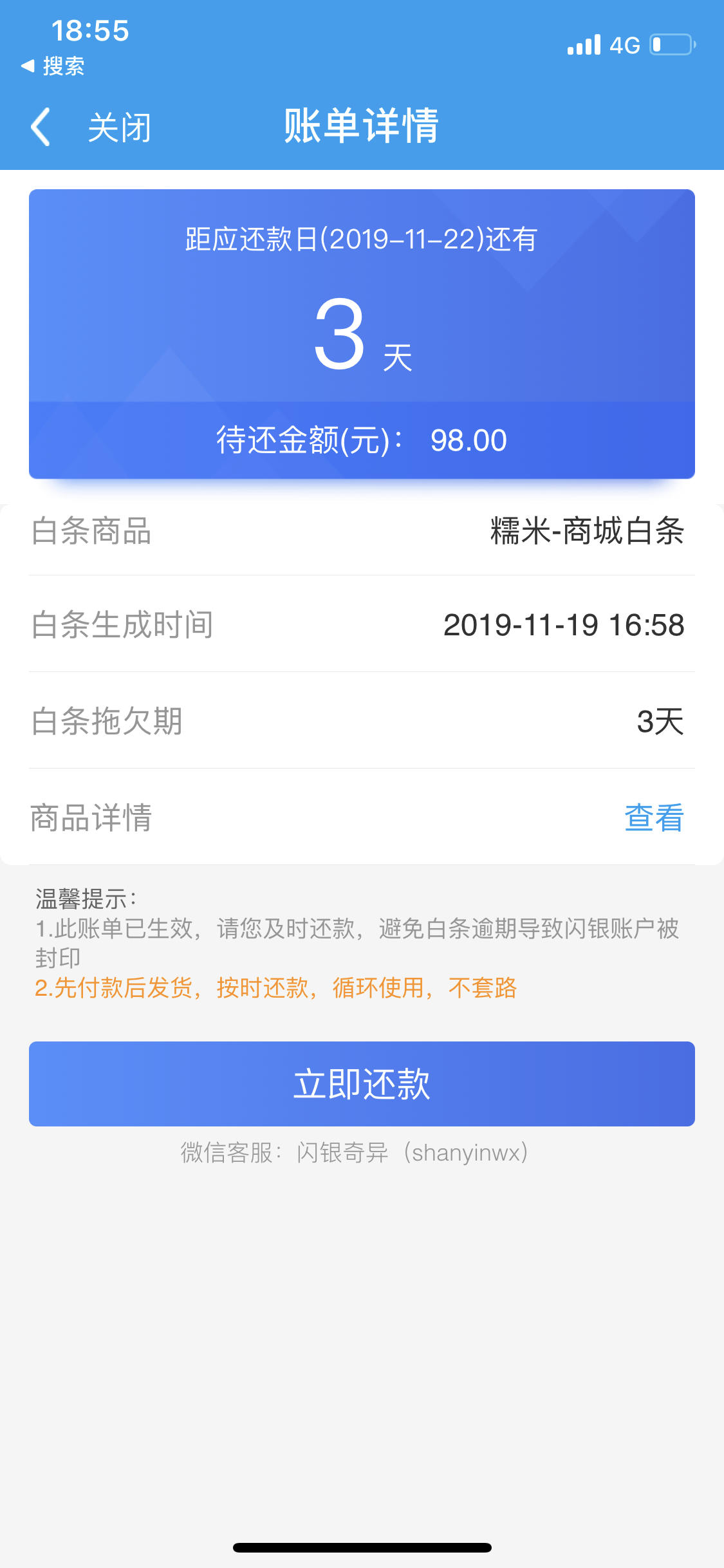This screenshot has height=1568, width=724.
Task: Return to 搜索 via the status bar
Action: pos(53,66)
